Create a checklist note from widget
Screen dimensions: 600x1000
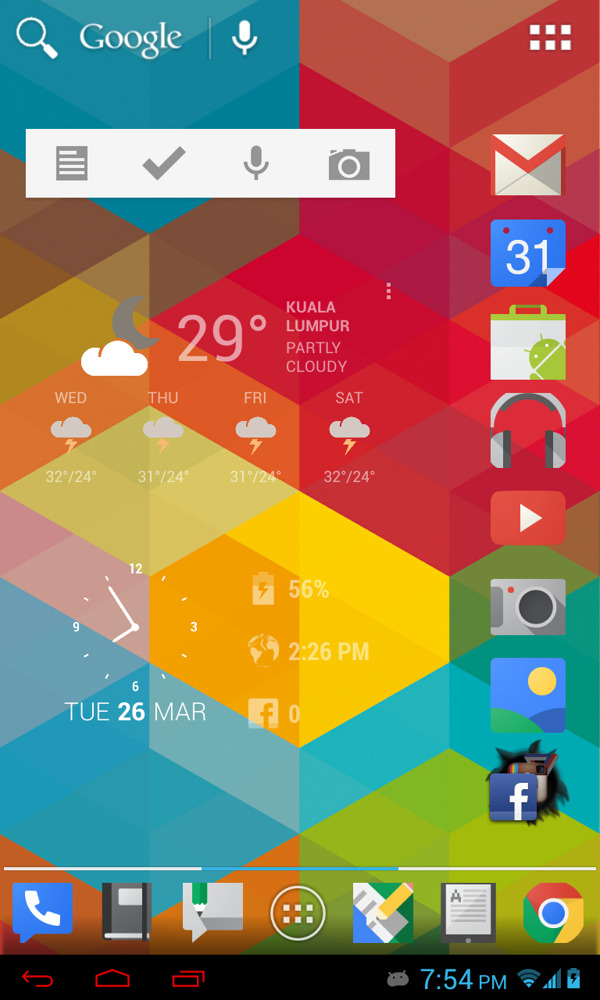point(164,163)
